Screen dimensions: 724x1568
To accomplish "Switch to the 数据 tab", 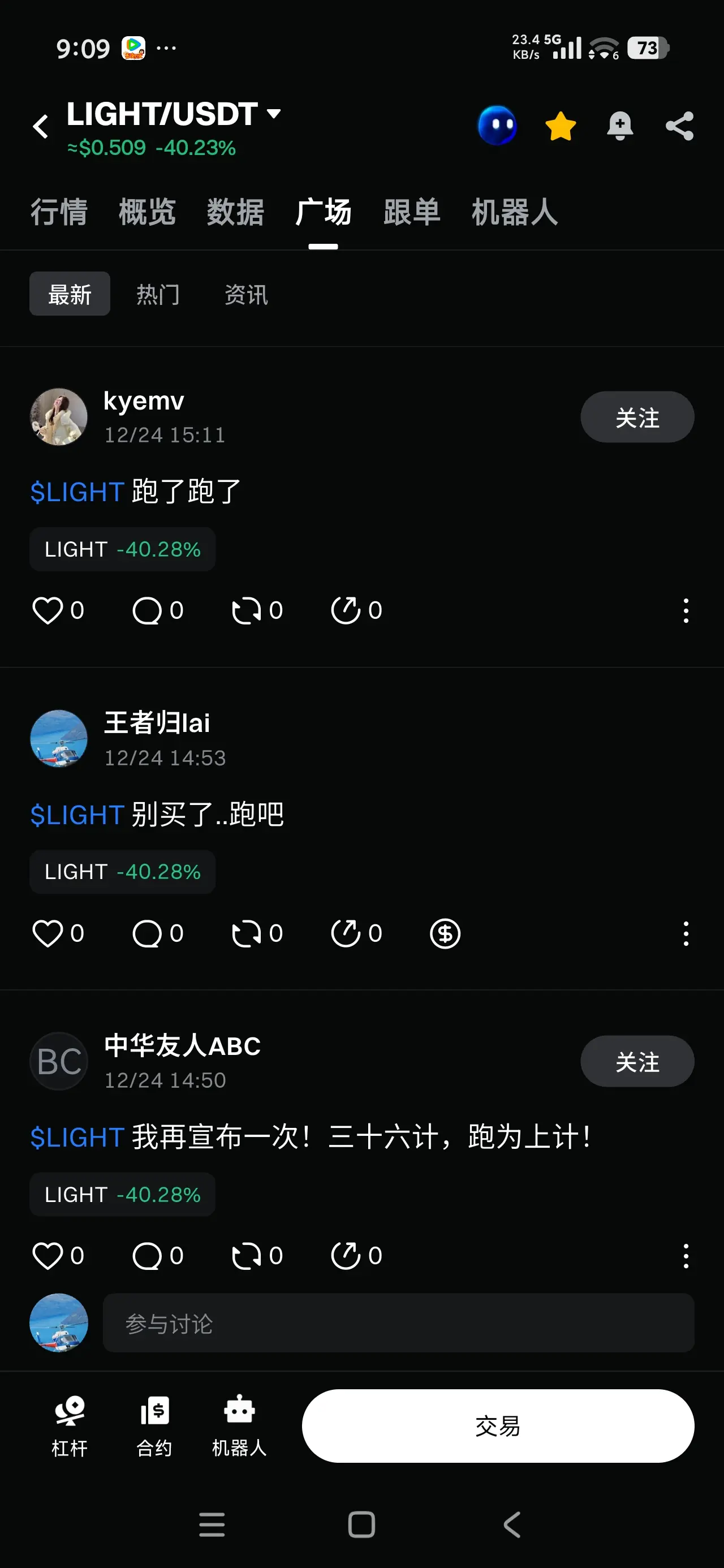I will tap(235, 213).
